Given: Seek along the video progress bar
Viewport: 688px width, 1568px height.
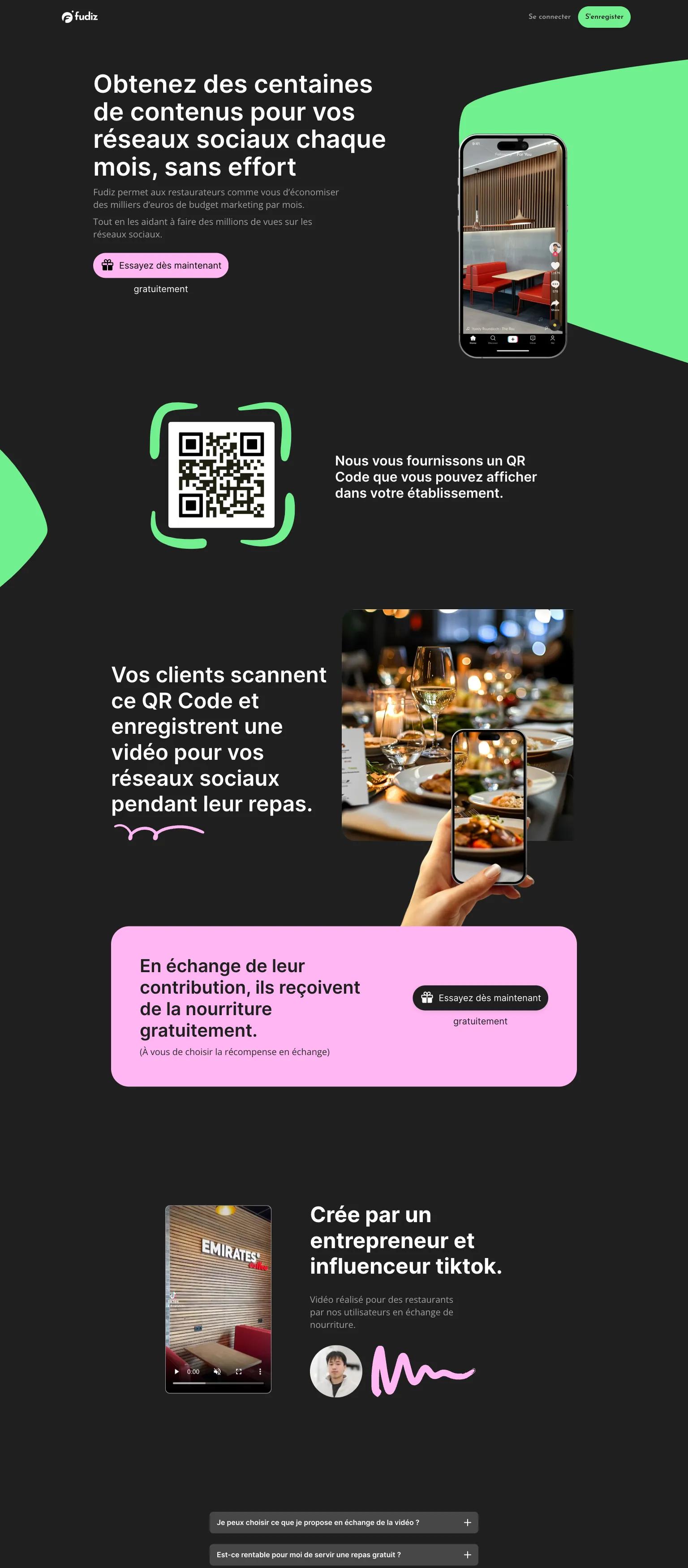Looking at the screenshot, I should pyautogui.click(x=218, y=1383).
